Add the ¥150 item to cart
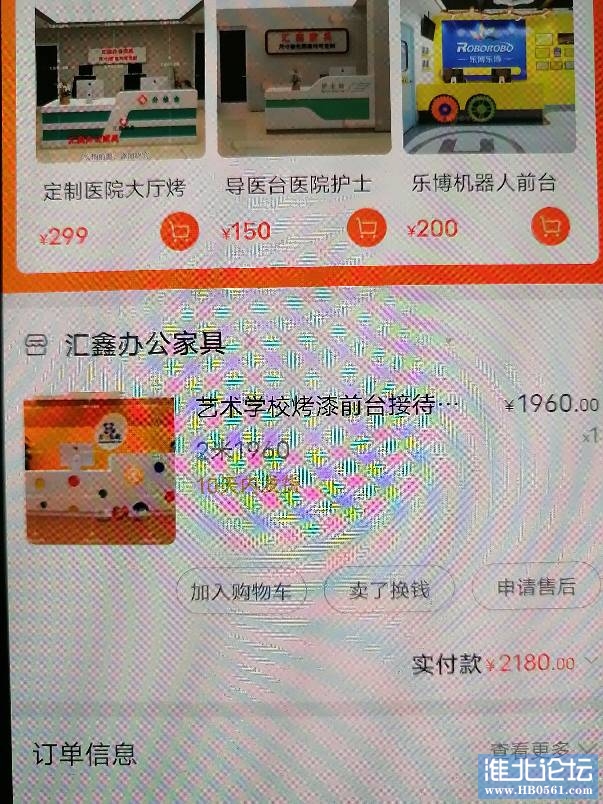 point(366,229)
